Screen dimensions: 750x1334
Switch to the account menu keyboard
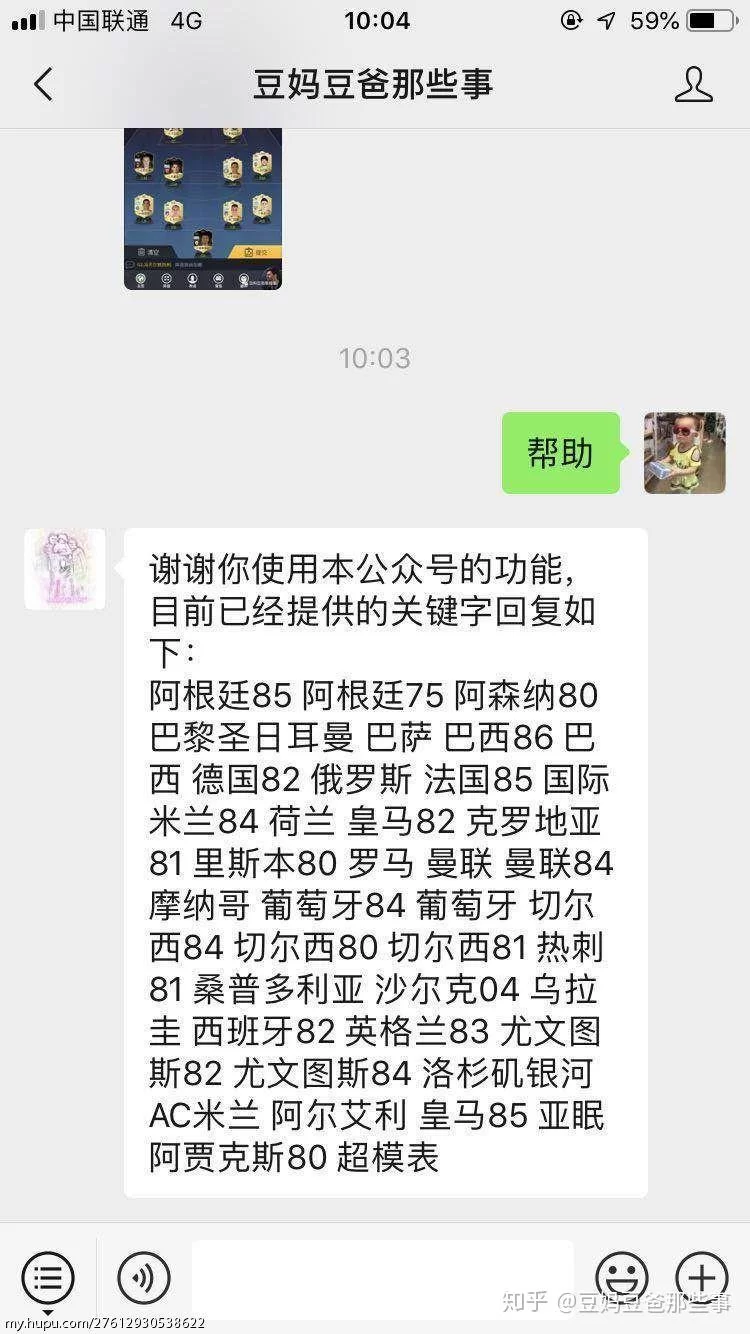pyautogui.click(x=48, y=1277)
